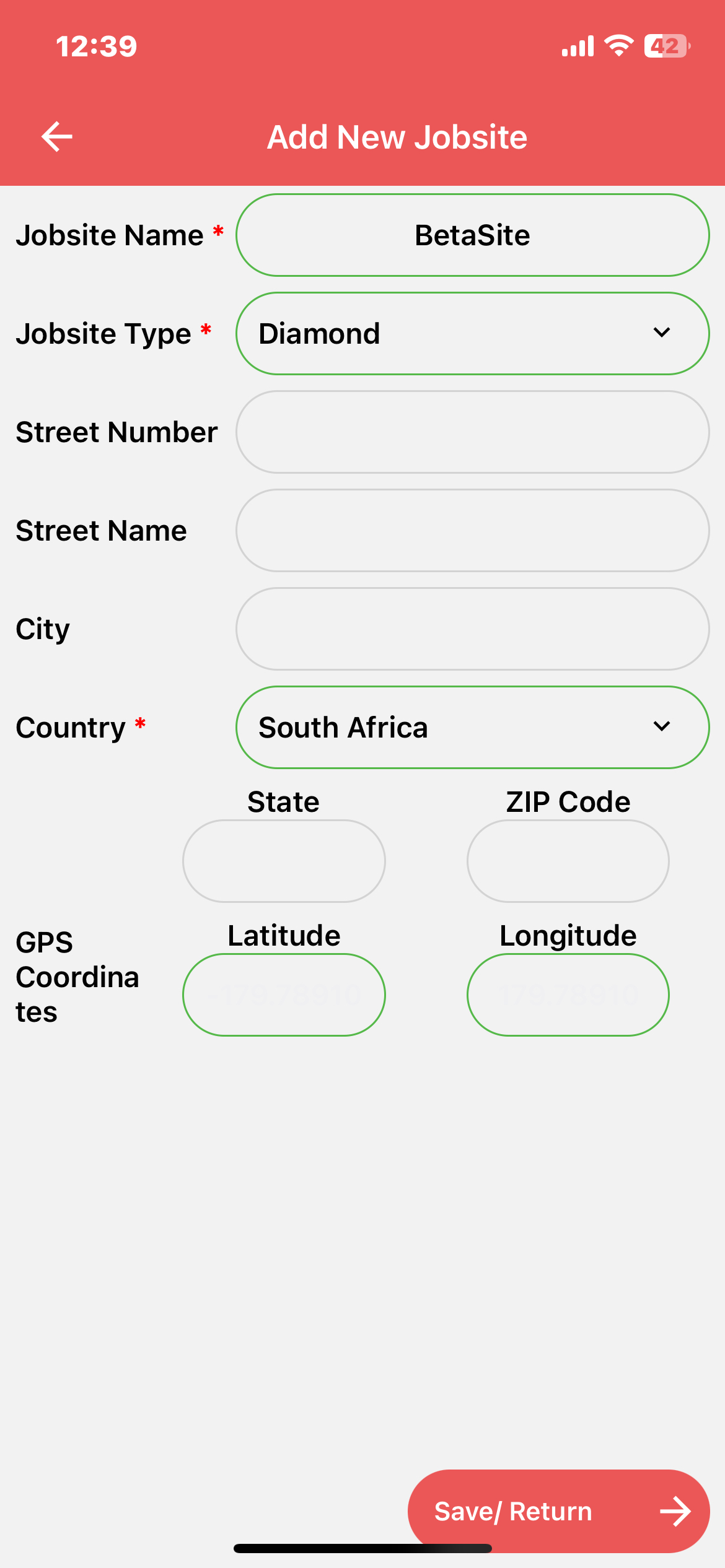Screen dimensions: 725x1568
Task: Tap the Save/ Return button
Action: pyautogui.click(x=558, y=1511)
